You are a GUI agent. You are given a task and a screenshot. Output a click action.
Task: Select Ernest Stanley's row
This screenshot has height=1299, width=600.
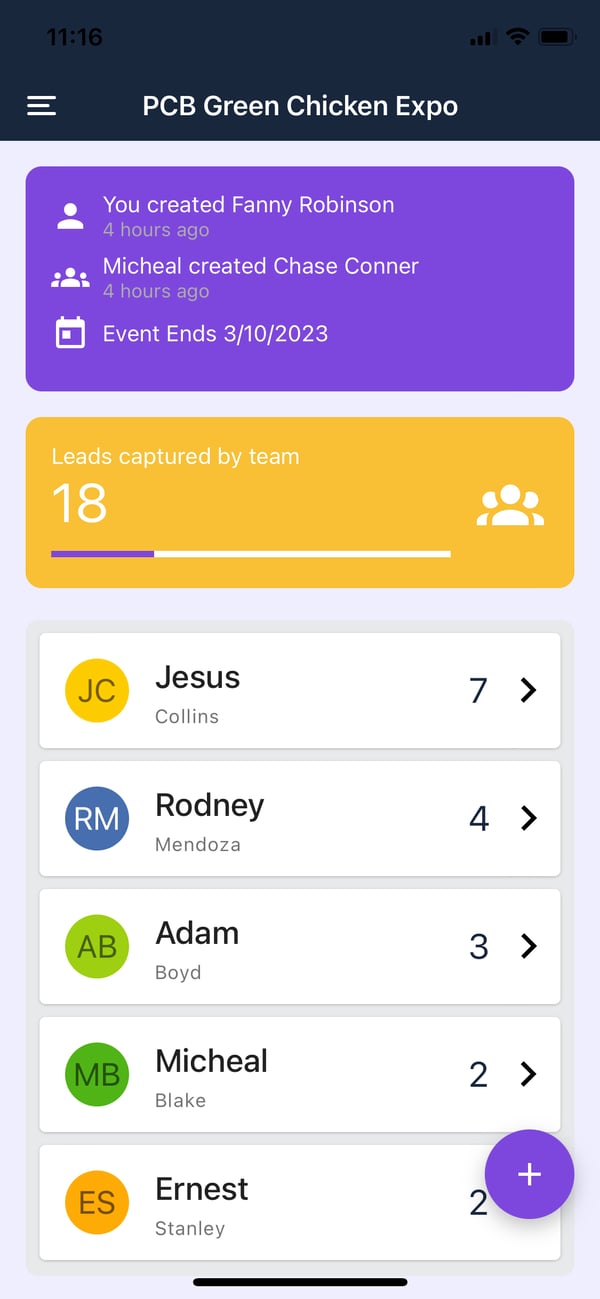tap(260, 1203)
